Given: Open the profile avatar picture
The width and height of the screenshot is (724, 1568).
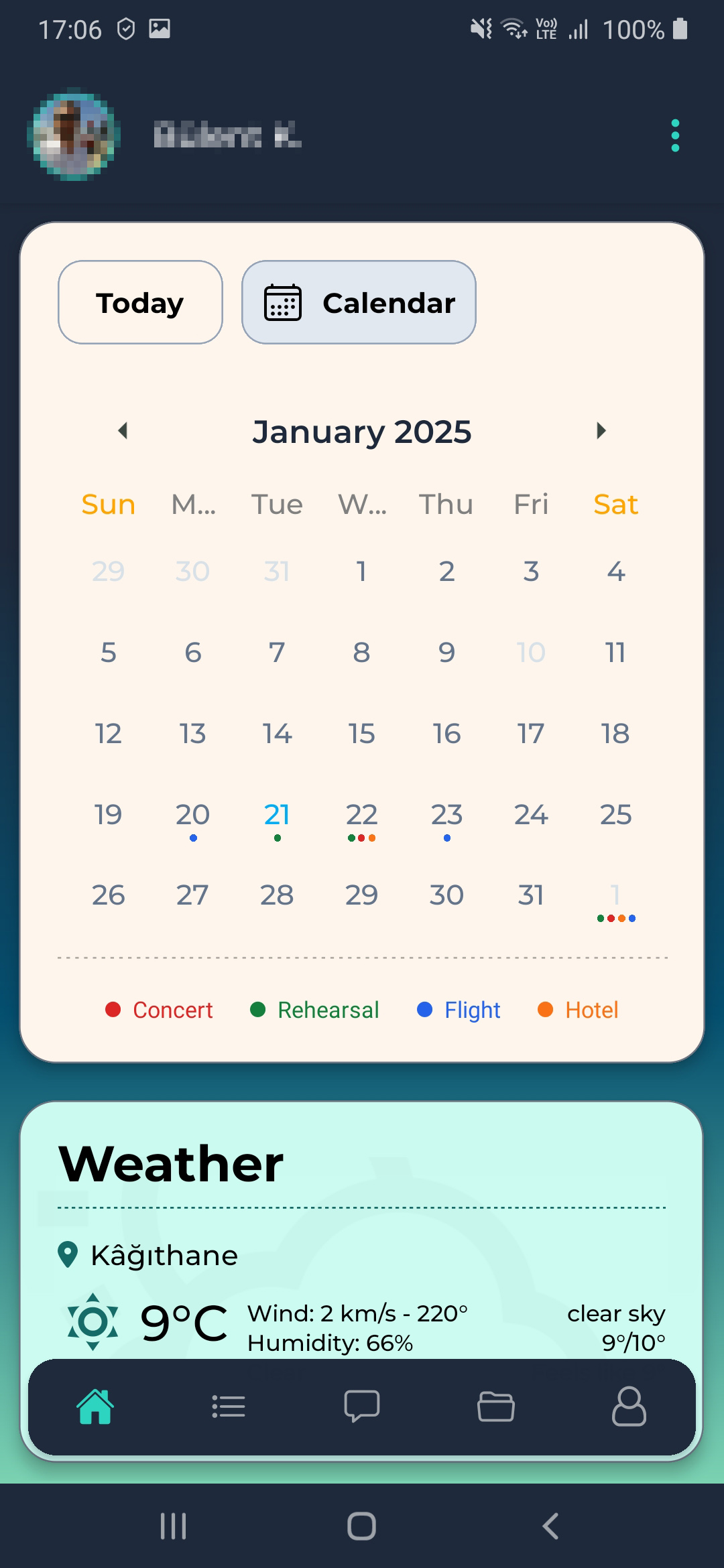Looking at the screenshot, I should [x=74, y=135].
